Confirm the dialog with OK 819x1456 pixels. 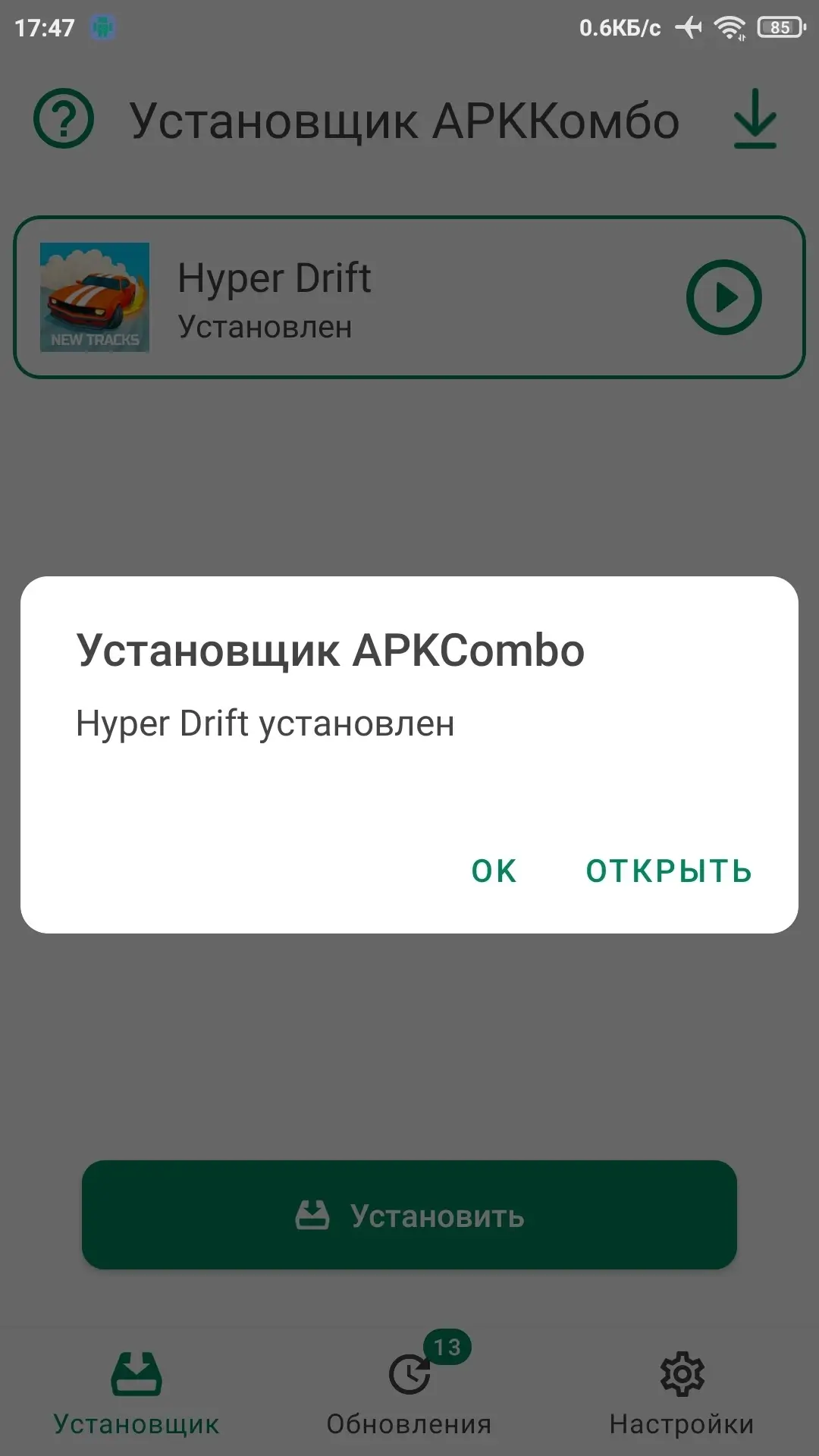[x=494, y=871]
